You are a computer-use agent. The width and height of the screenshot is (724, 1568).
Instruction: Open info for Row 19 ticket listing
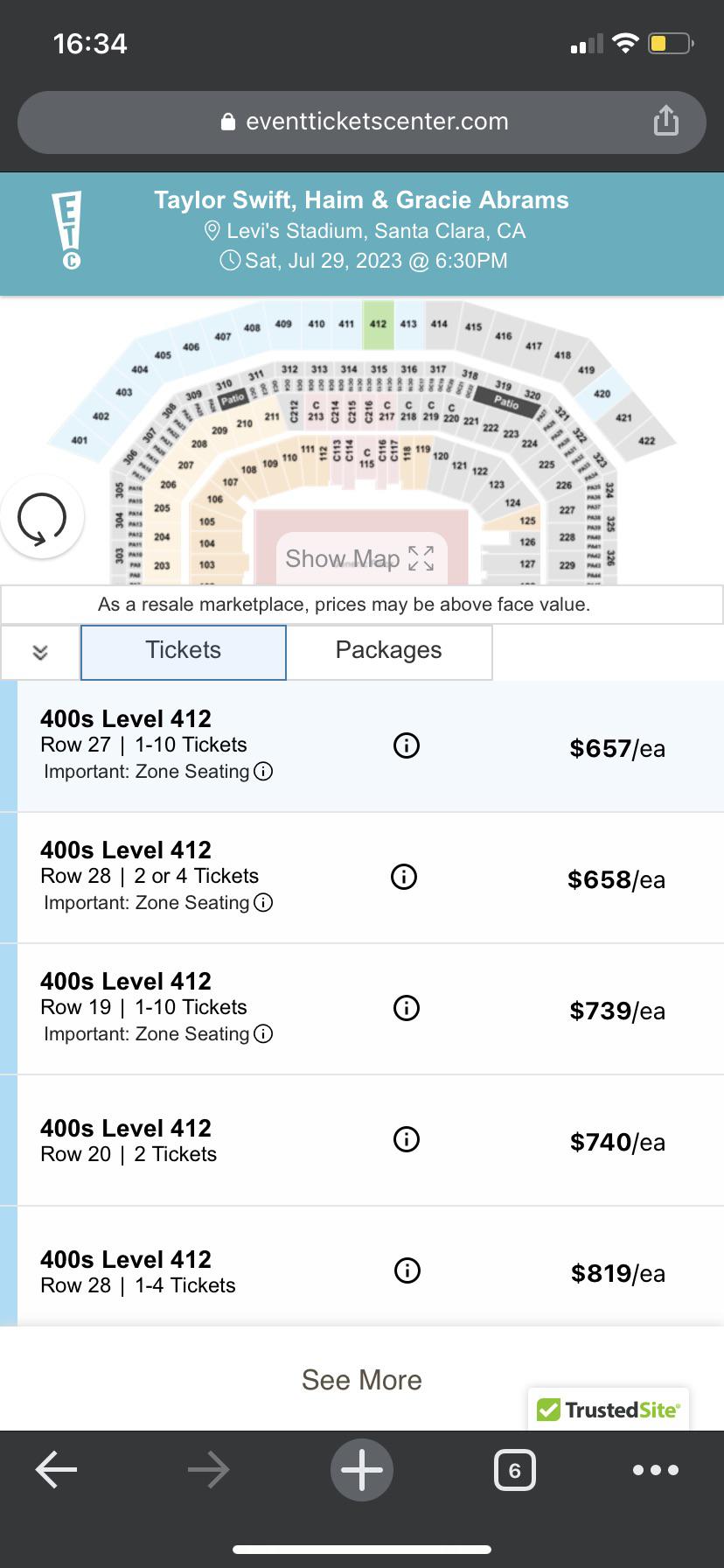tap(405, 1008)
